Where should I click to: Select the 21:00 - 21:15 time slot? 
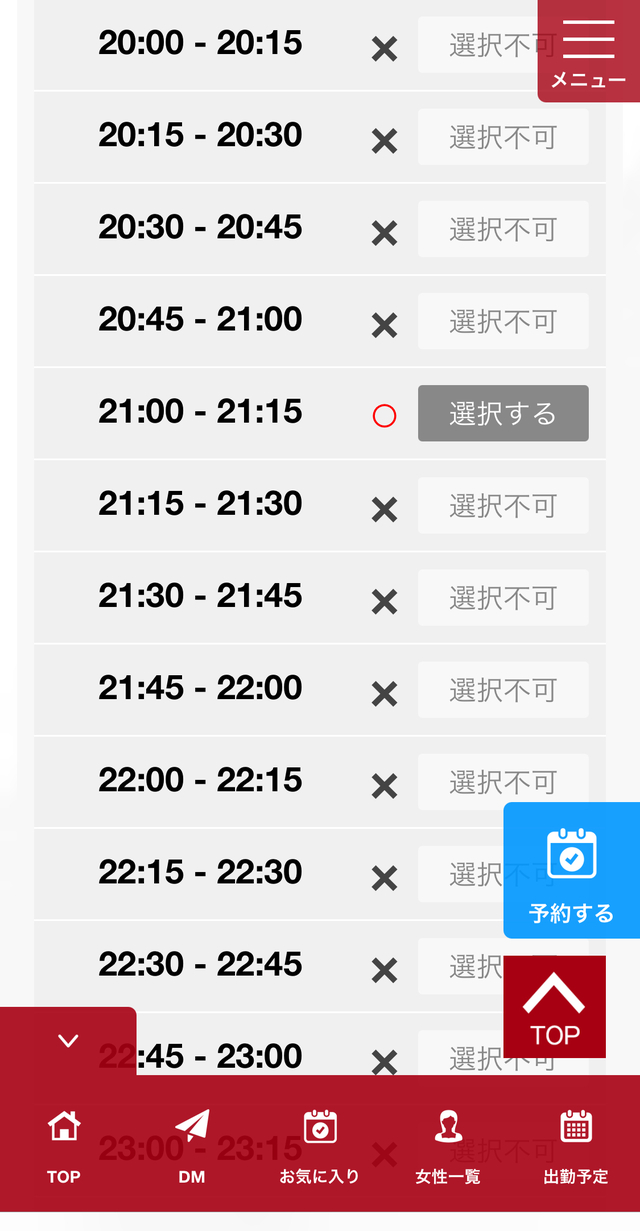(503, 413)
